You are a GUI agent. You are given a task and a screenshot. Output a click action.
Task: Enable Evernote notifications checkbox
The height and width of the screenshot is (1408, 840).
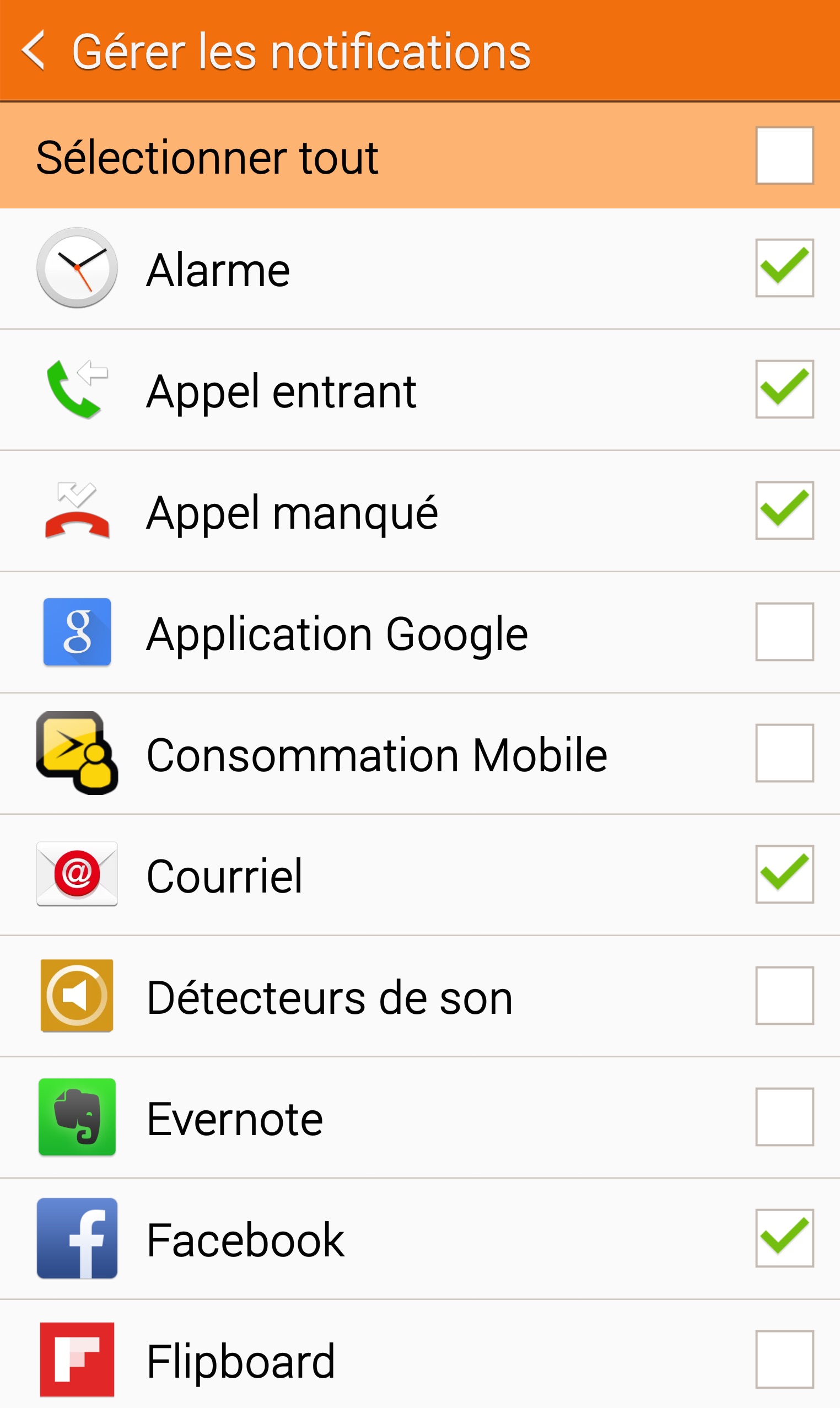click(784, 1117)
